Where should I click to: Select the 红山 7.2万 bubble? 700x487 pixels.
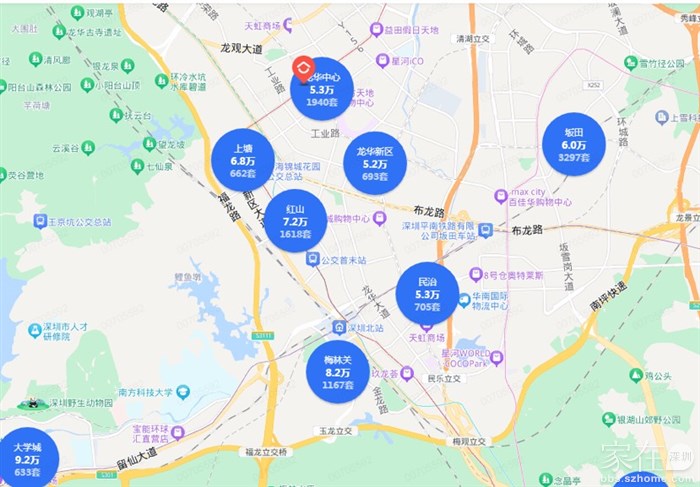pyautogui.click(x=295, y=221)
